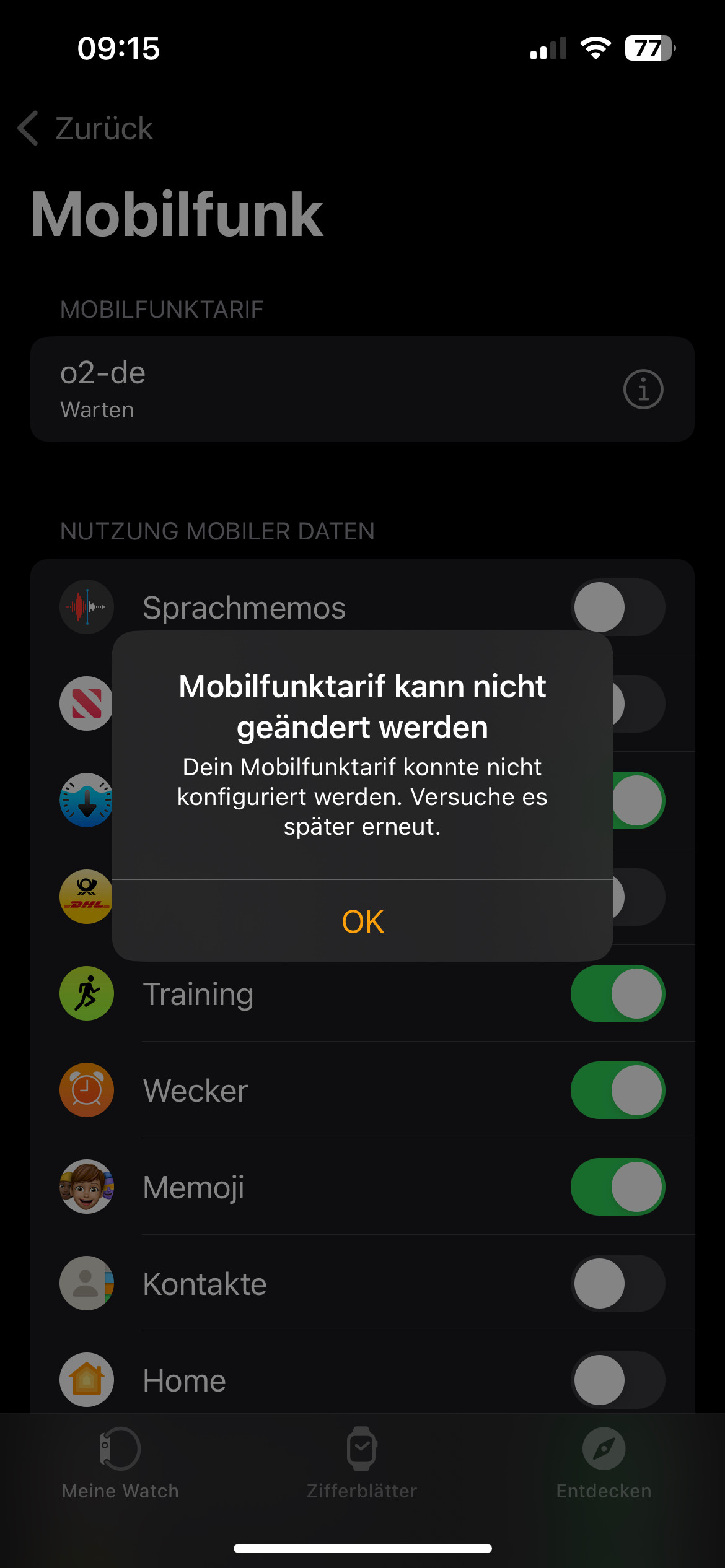Toggle mobile data for Sprachmemos
The image size is (725, 1568).
pos(618,607)
